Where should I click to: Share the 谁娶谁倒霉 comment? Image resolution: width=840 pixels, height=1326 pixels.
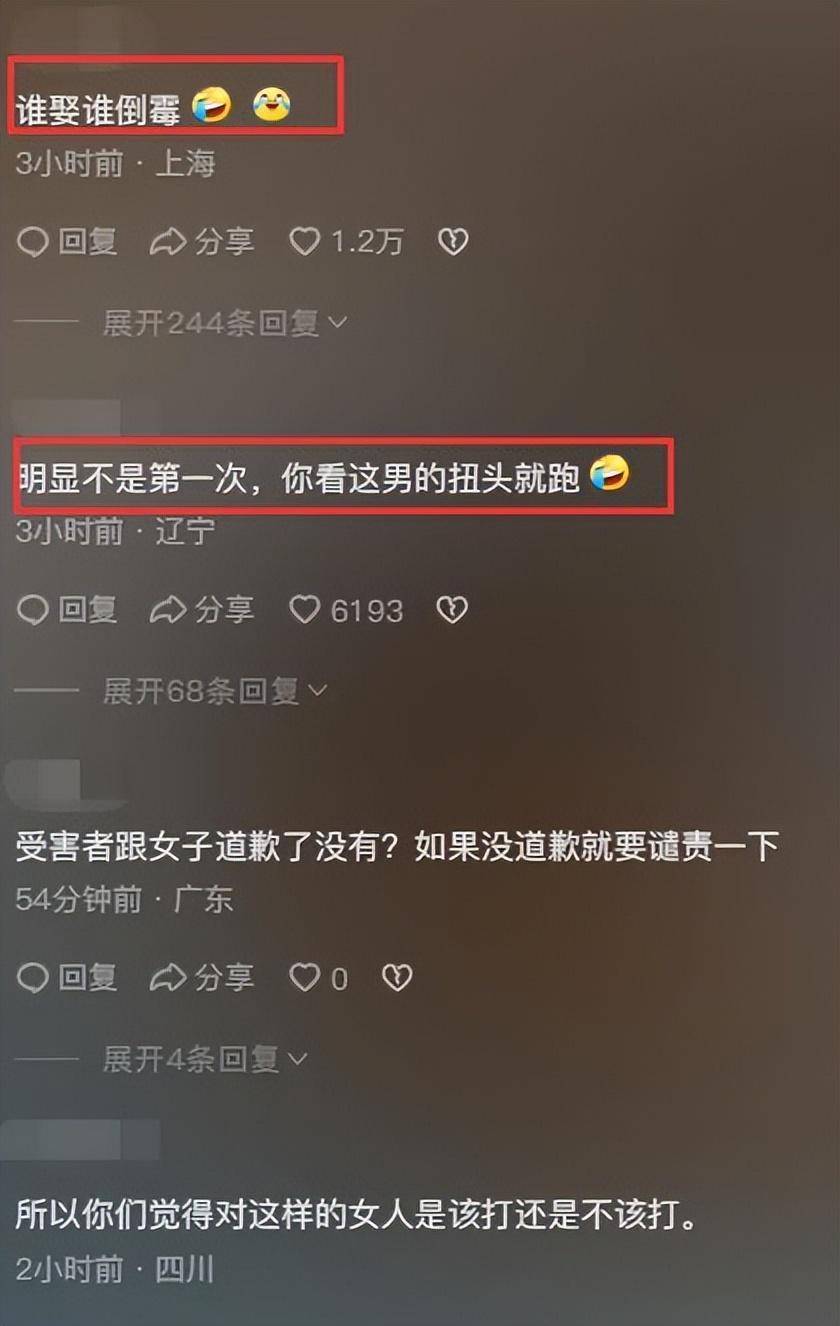(x=202, y=241)
